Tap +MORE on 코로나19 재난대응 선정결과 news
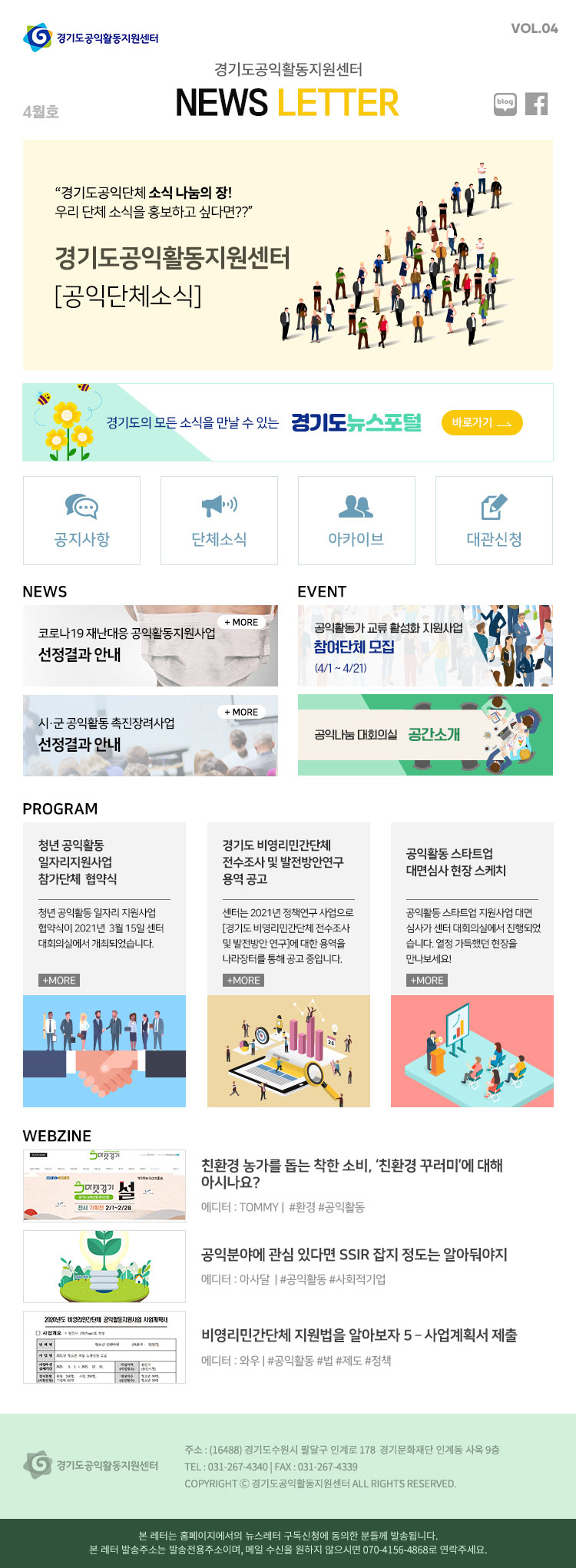The width and height of the screenshot is (576, 1568). [x=242, y=622]
